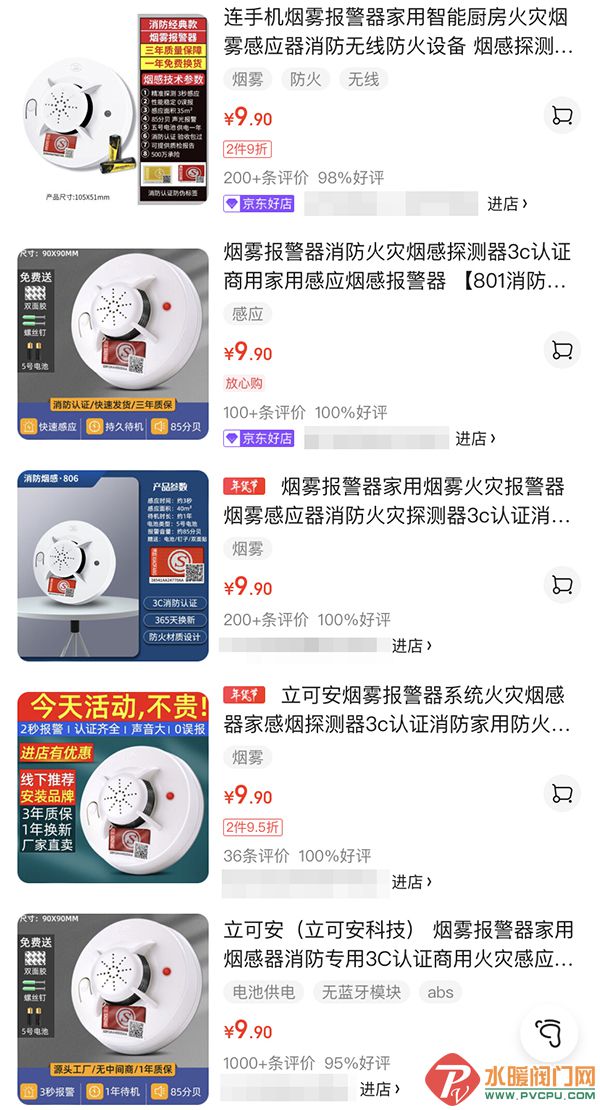Enter the shop of 连手机烟雾报警器 via 进店
The image size is (600, 1110).
[x=507, y=204]
